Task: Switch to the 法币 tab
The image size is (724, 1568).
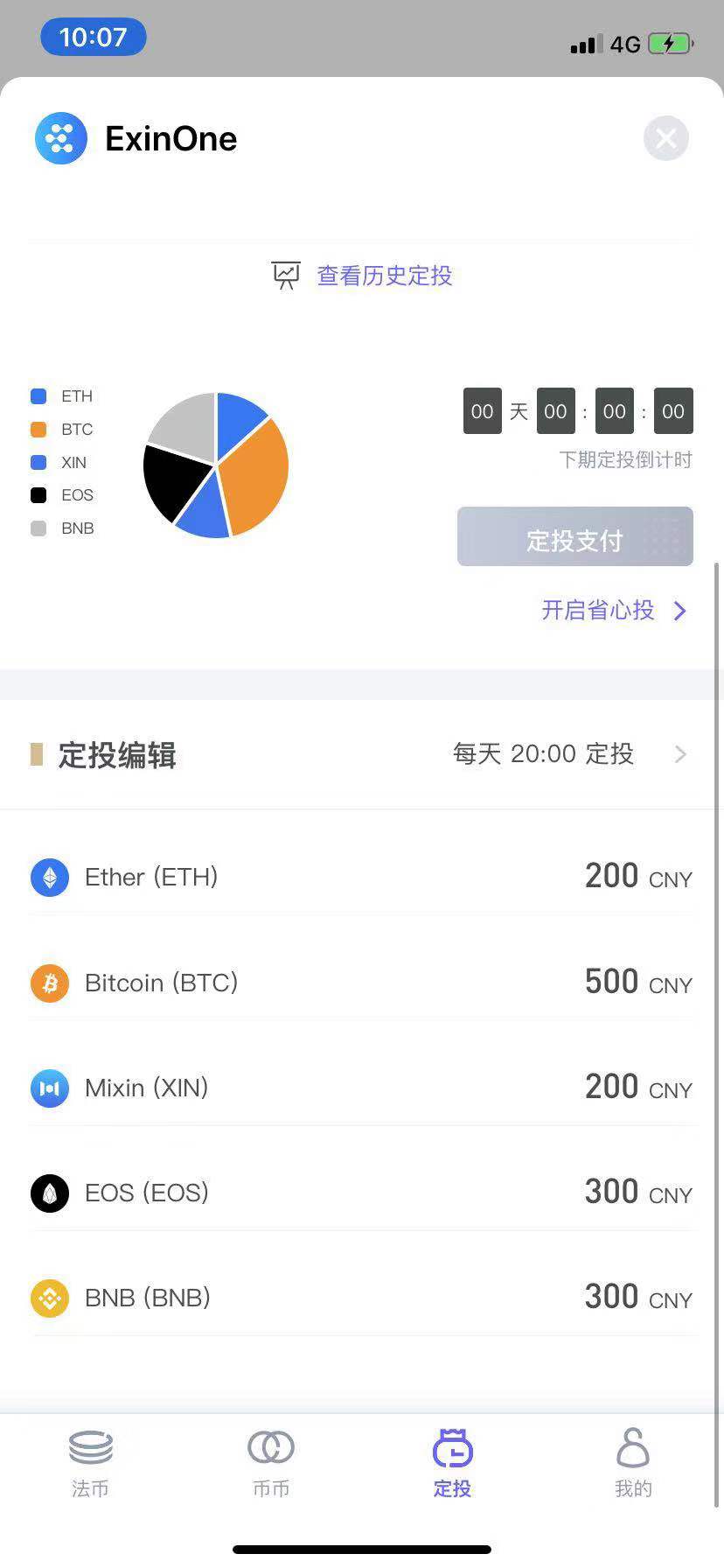Action: click(x=90, y=1463)
